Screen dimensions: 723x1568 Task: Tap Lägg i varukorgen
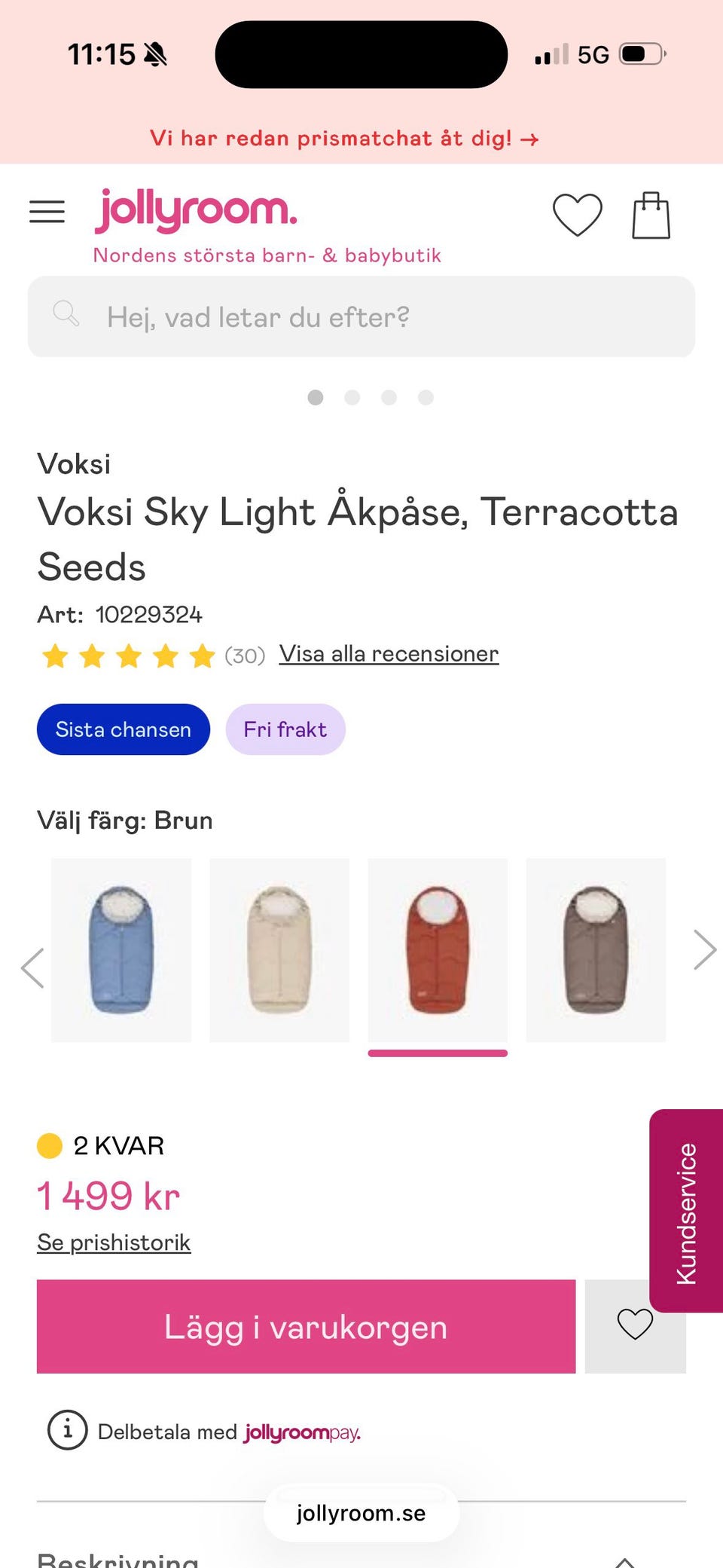click(306, 1326)
